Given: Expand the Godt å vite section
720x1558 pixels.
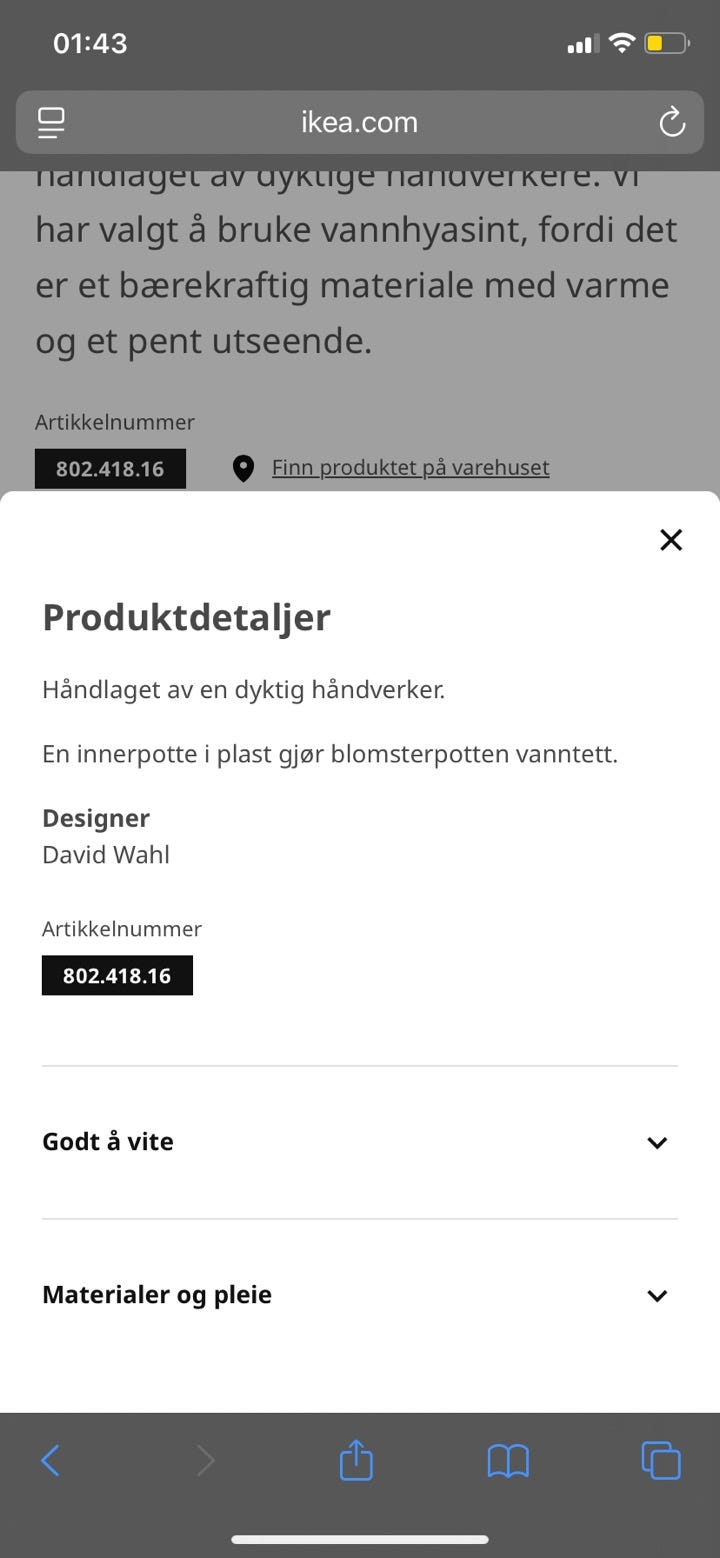Looking at the screenshot, I should [657, 1142].
